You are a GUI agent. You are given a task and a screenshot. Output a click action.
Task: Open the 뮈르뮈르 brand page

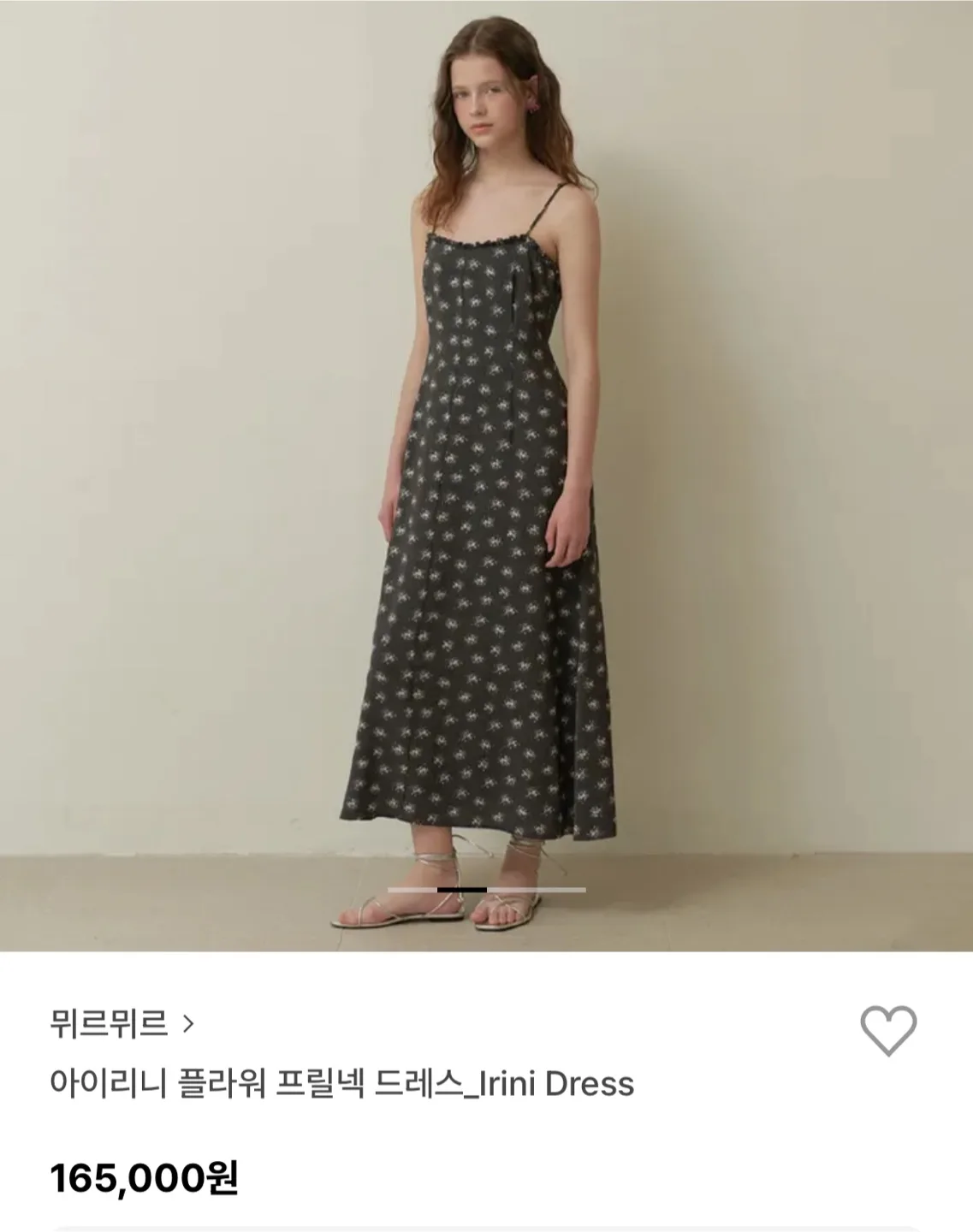coord(122,1023)
